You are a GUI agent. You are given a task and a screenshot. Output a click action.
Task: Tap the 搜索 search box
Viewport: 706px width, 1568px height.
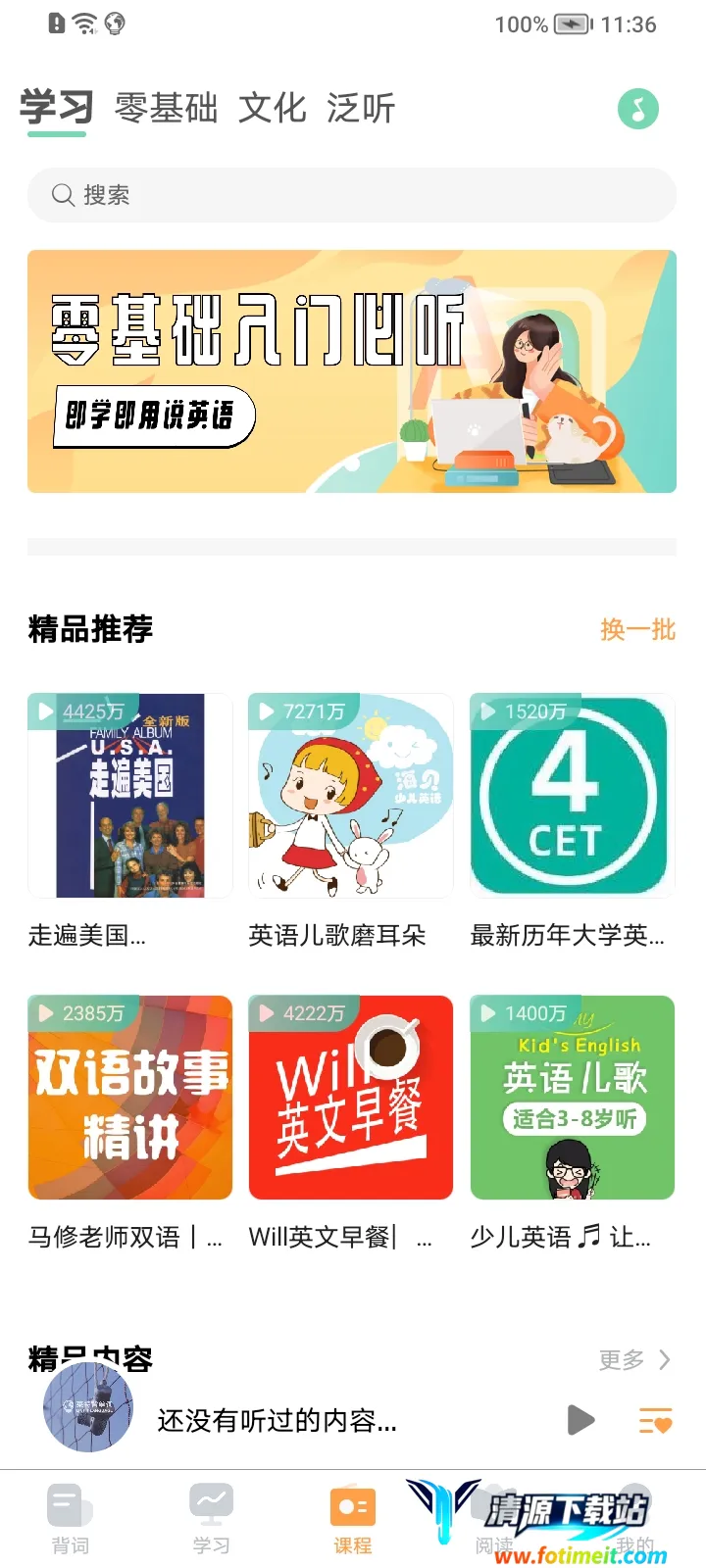pyautogui.click(x=351, y=195)
